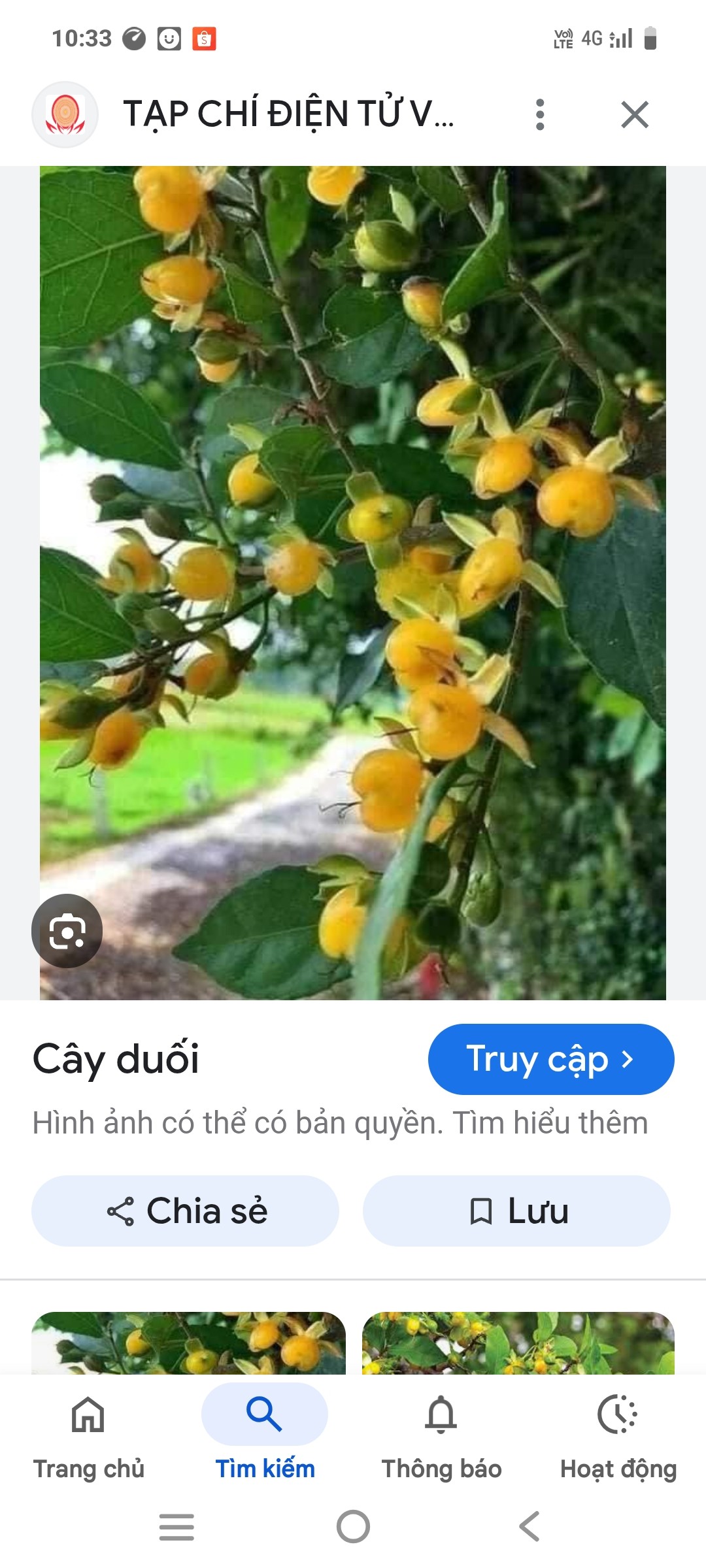The image size is (706, 1568).
Task: Open the second related image thumbnail
Action: click(x=518, y=1343)
